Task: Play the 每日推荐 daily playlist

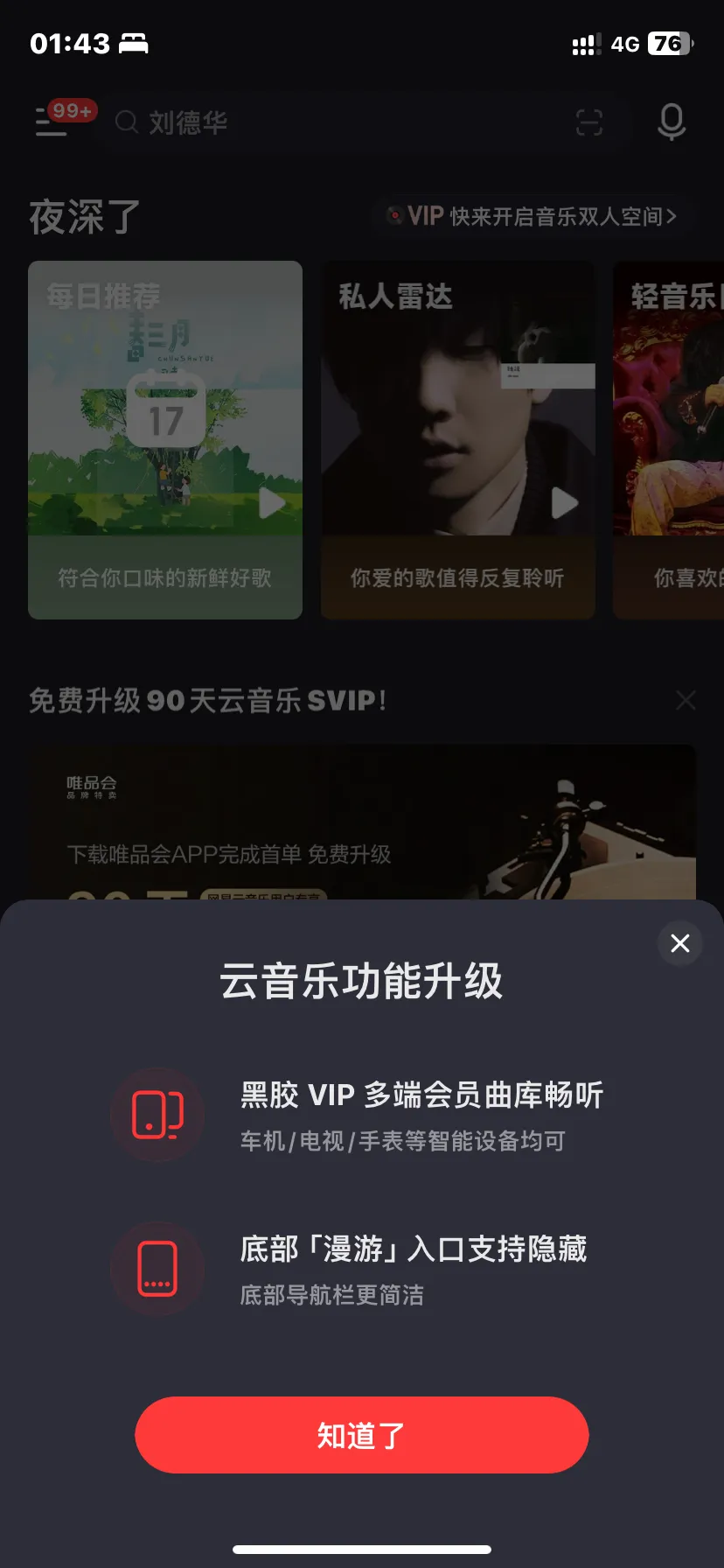Action: point(271,504)
